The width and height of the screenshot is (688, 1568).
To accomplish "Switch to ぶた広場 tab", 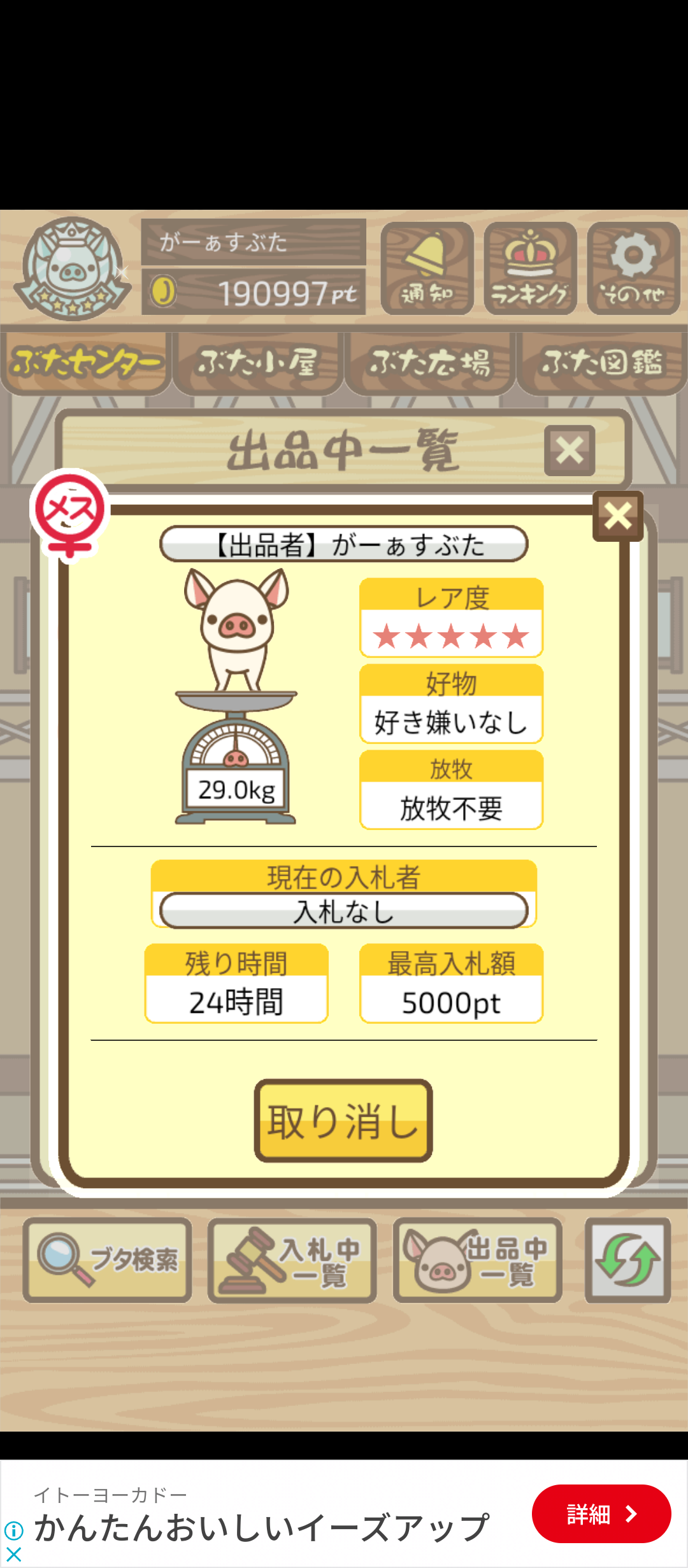I will pyautogui.click(x=430, y=362).
